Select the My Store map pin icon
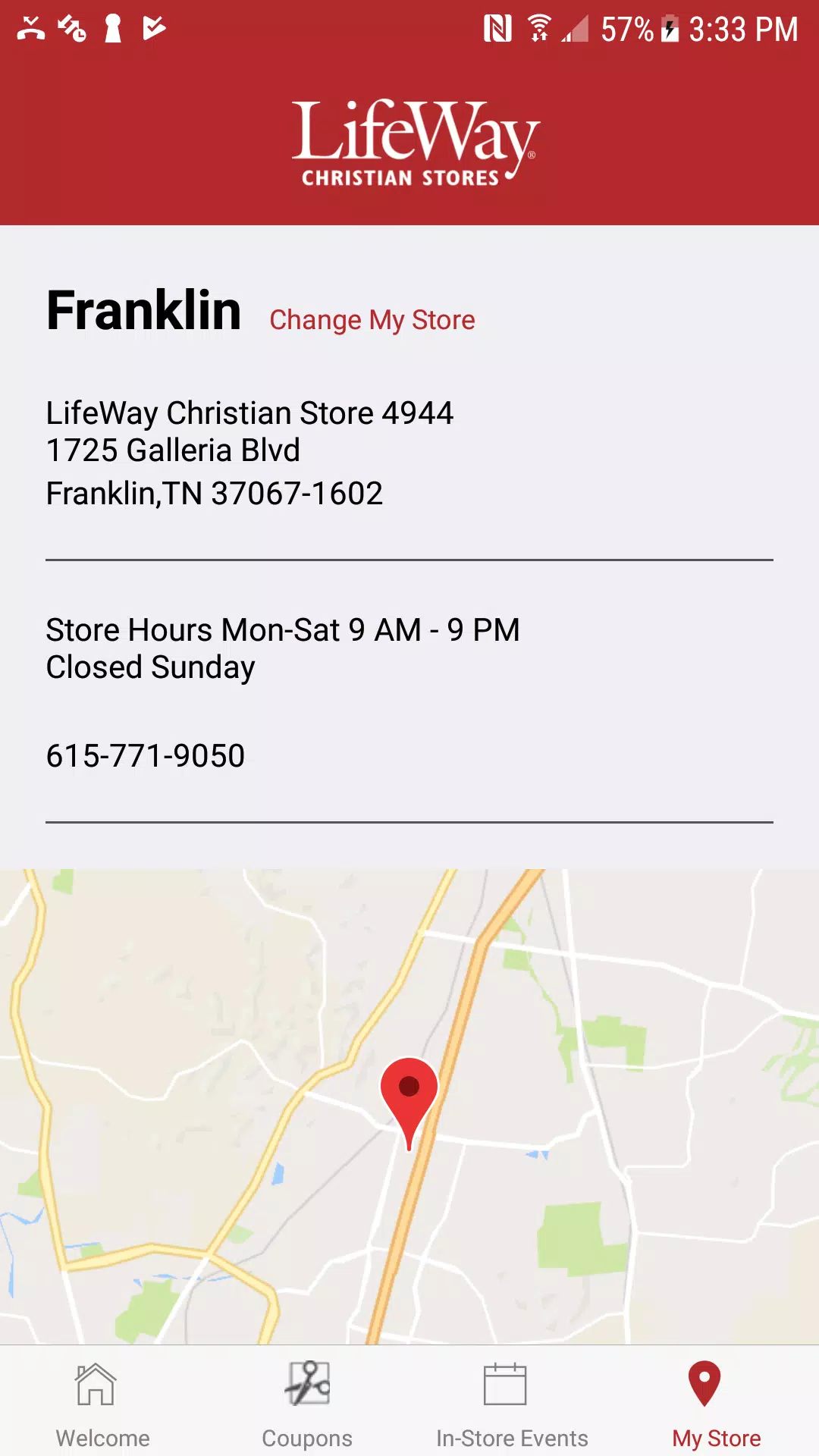Image resolution: width=819 pixels, height=1456 pixels. 704,1384
